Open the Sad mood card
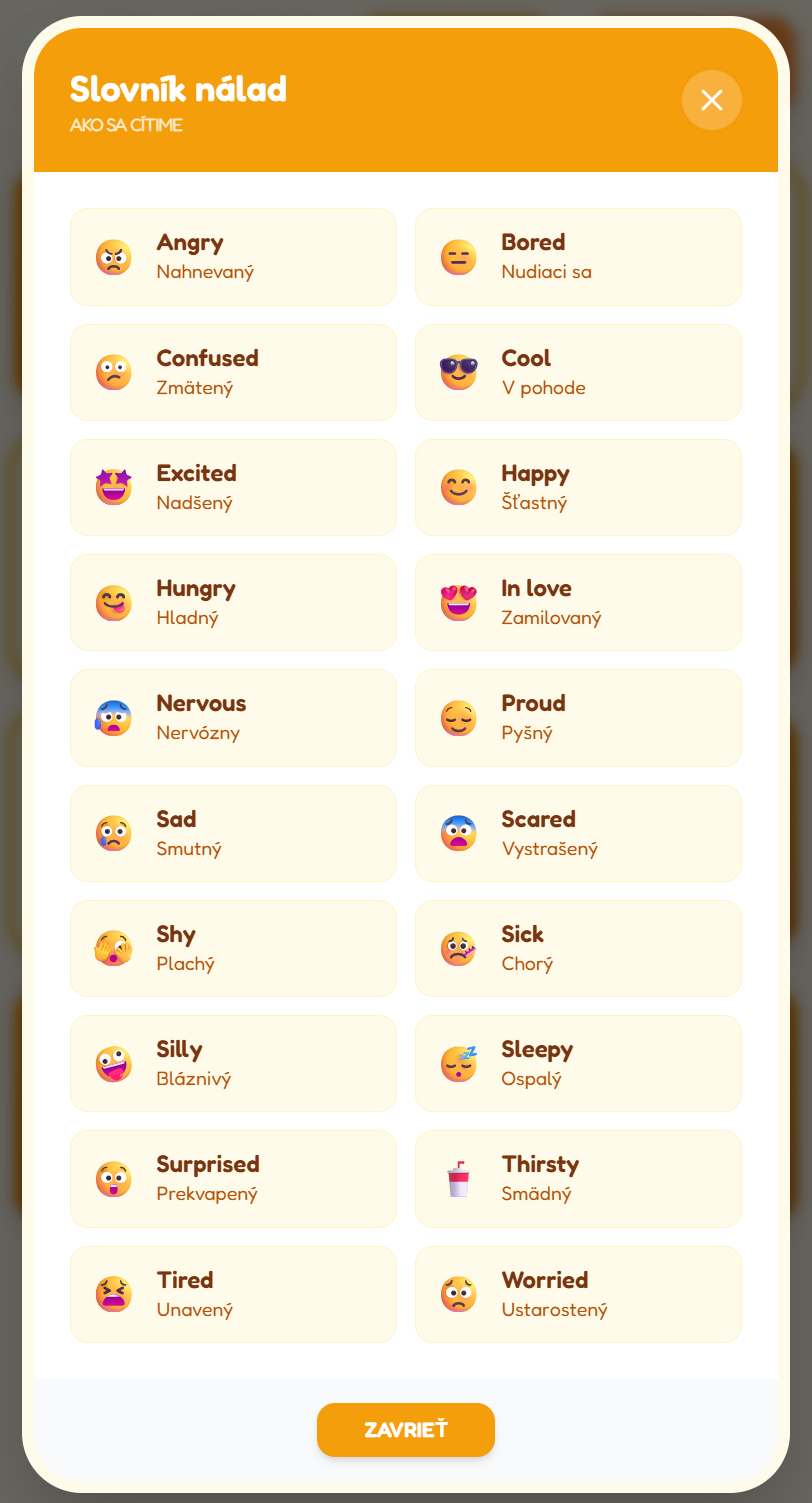The image size is (812, 1503). [x=233, y=833]
